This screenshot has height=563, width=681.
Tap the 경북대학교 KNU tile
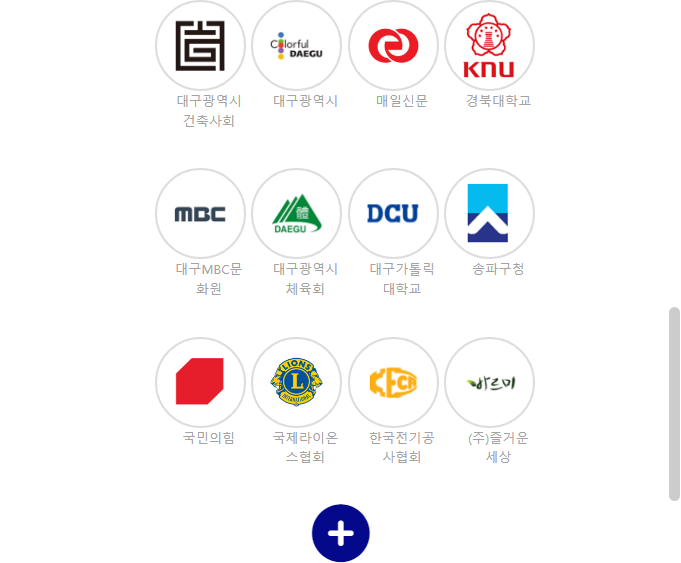coord(489,46)
